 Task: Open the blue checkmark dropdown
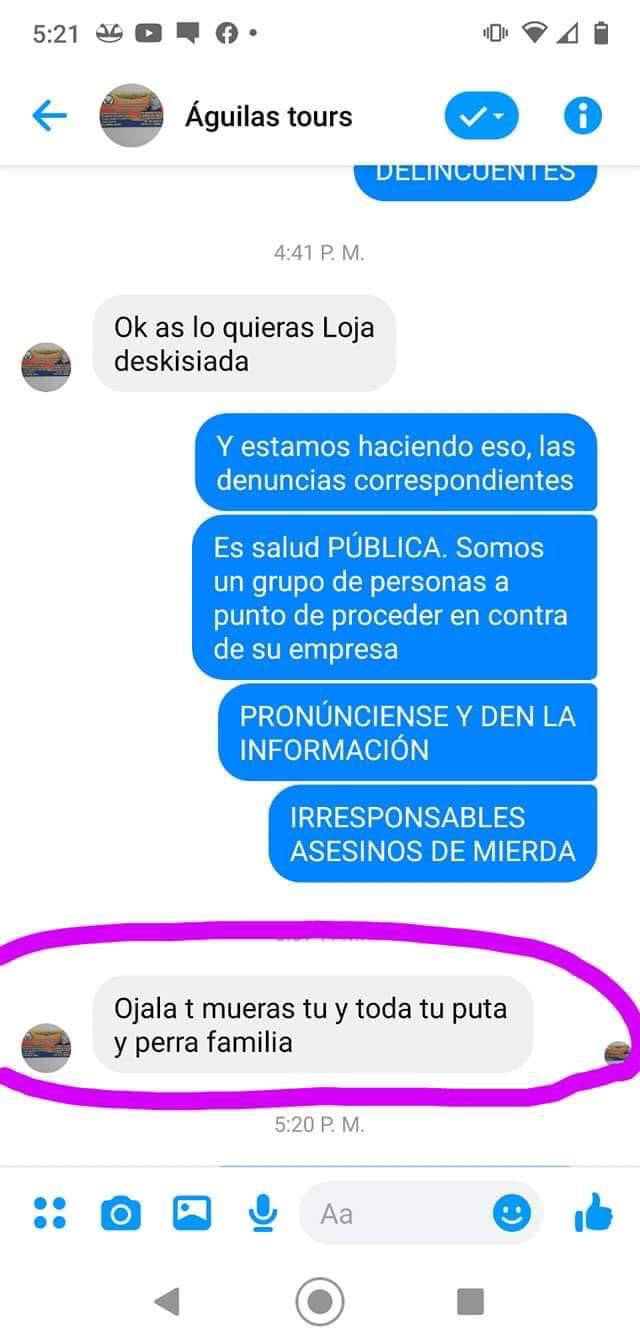[482, 116]
